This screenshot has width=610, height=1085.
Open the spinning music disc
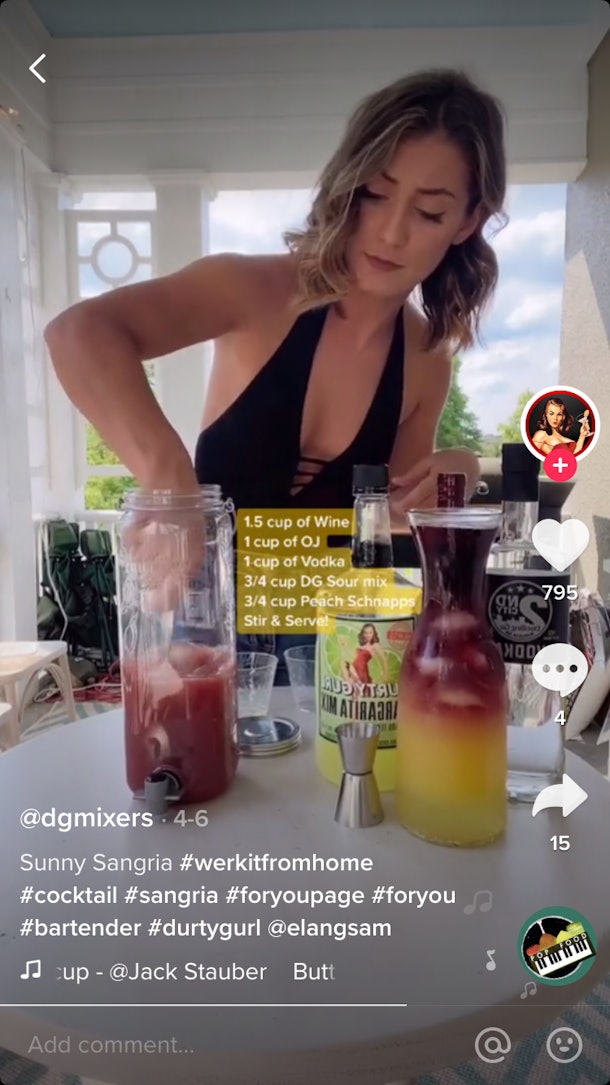(x=557, y=945)
